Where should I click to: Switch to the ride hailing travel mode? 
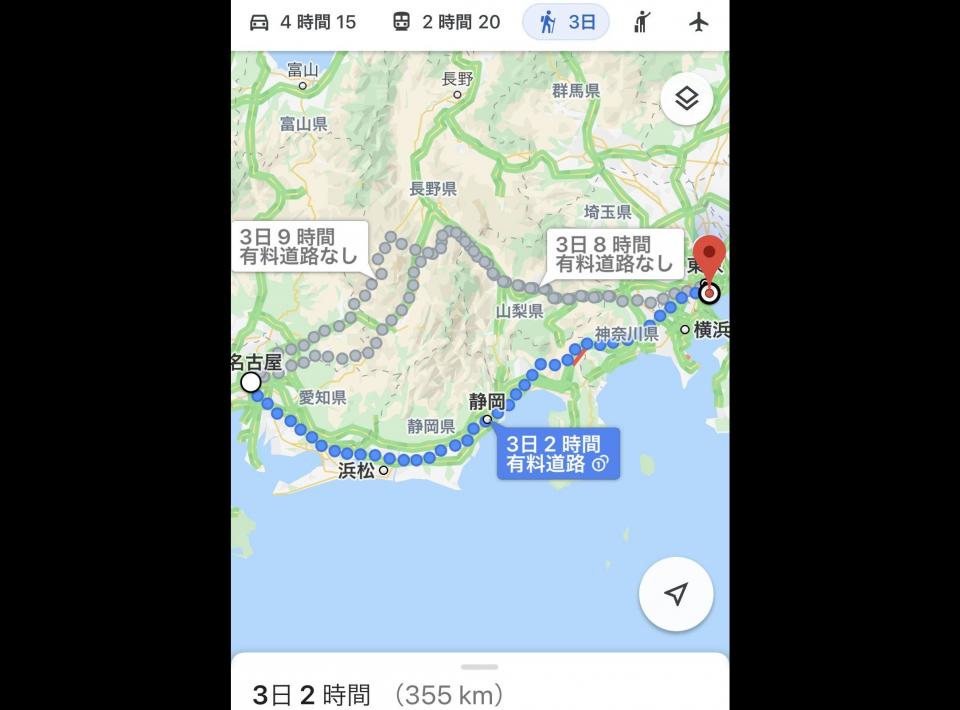pyautogui.click(x=642, y=22)
